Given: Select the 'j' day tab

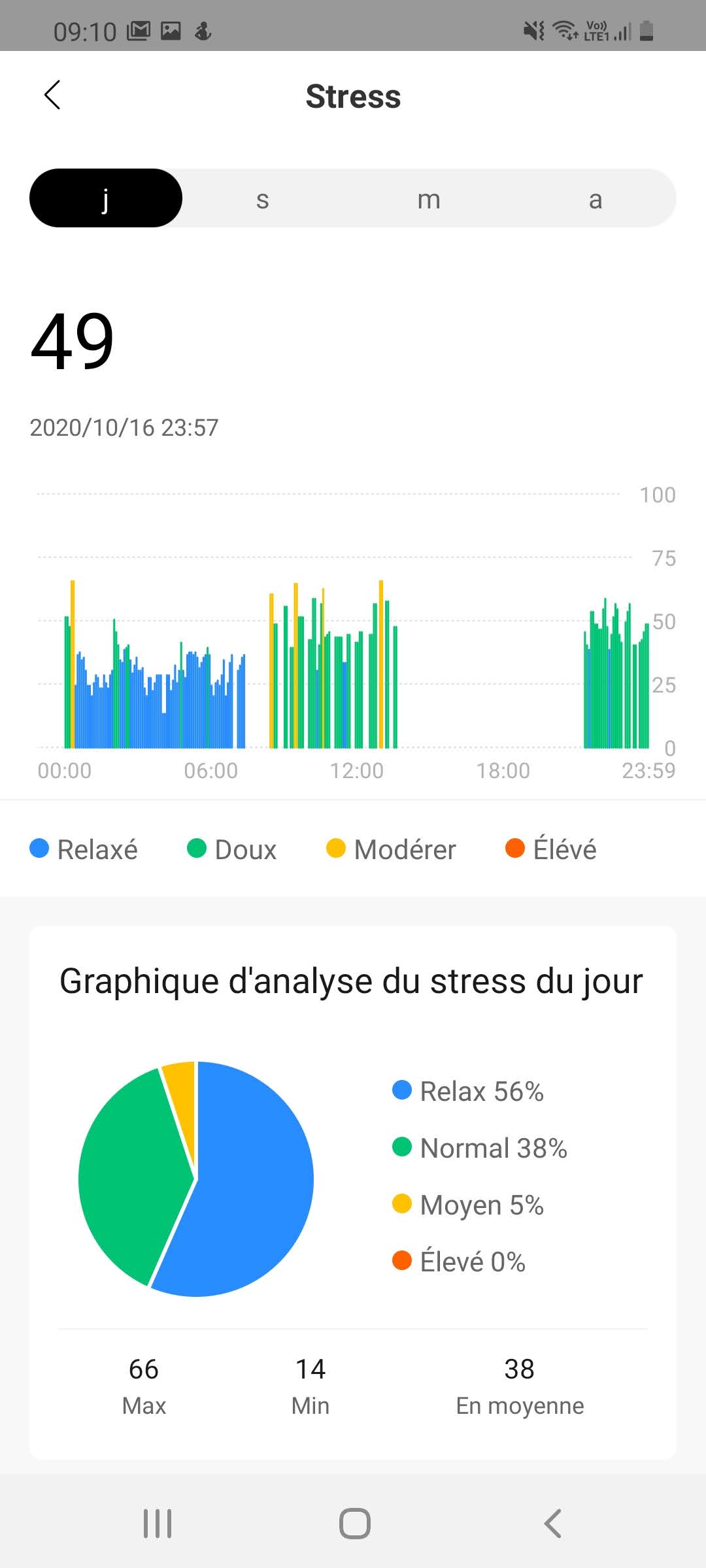Looking at the screenshot, I should [x=106, y=199].
